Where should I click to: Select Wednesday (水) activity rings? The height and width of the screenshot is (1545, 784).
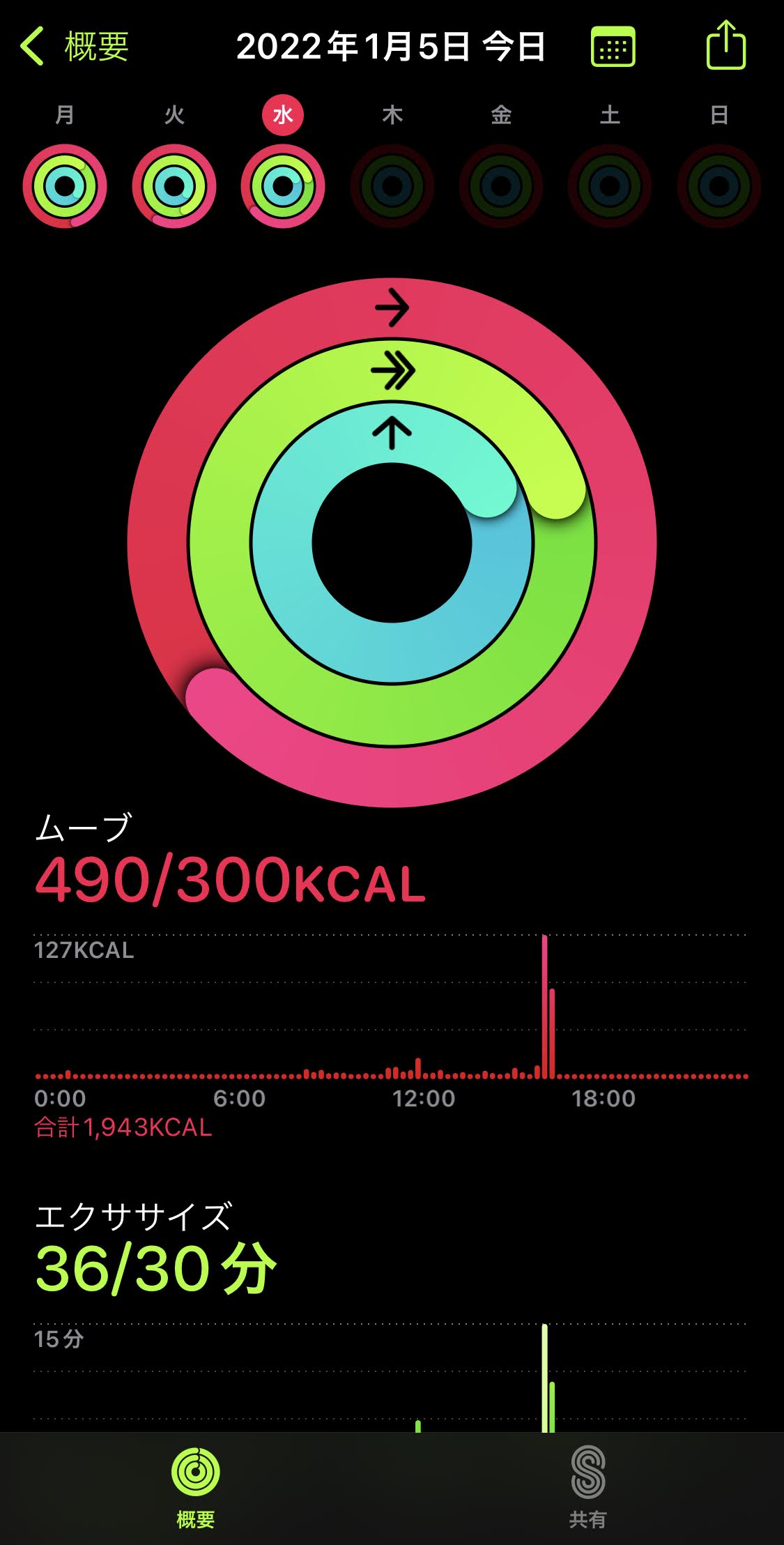(x=283, y=186)
